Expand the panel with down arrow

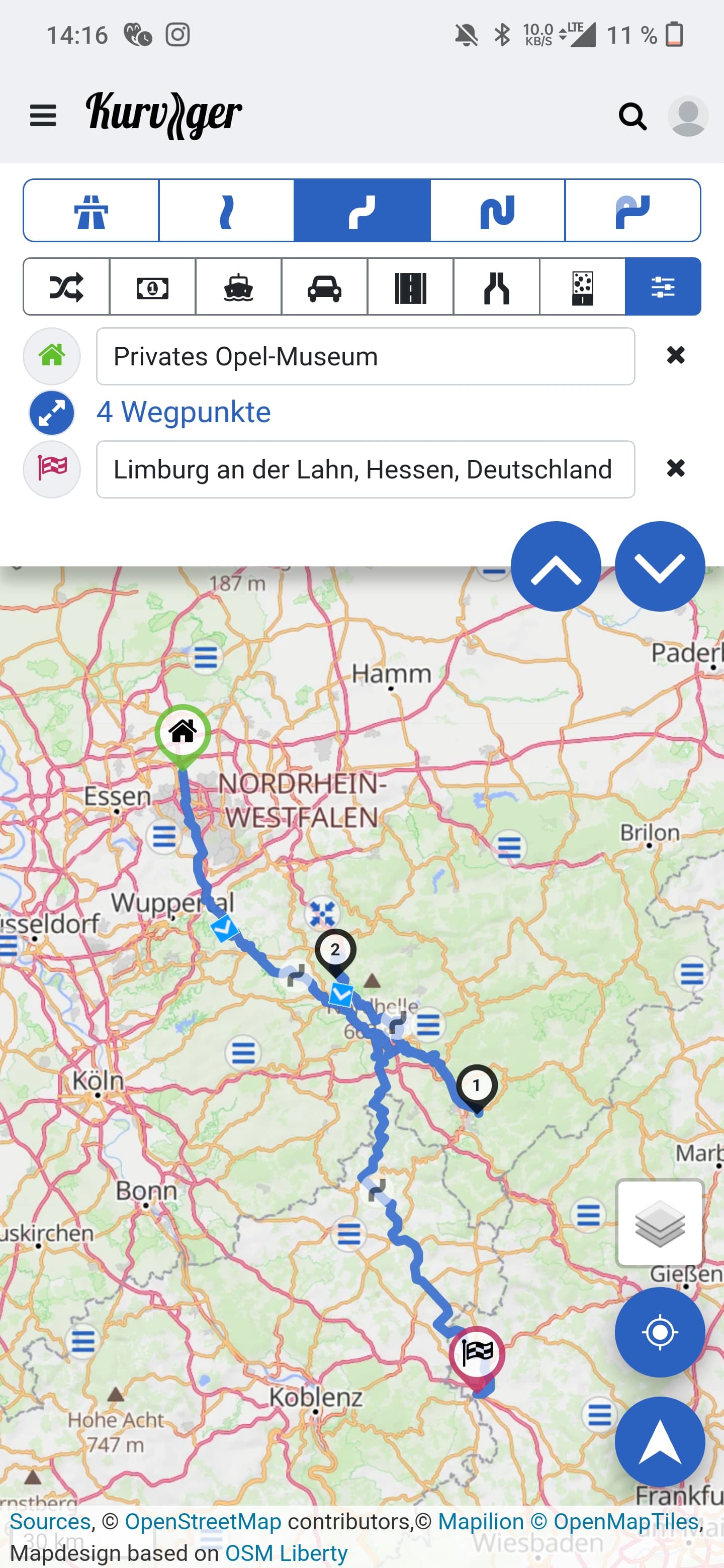click(660, 566)
